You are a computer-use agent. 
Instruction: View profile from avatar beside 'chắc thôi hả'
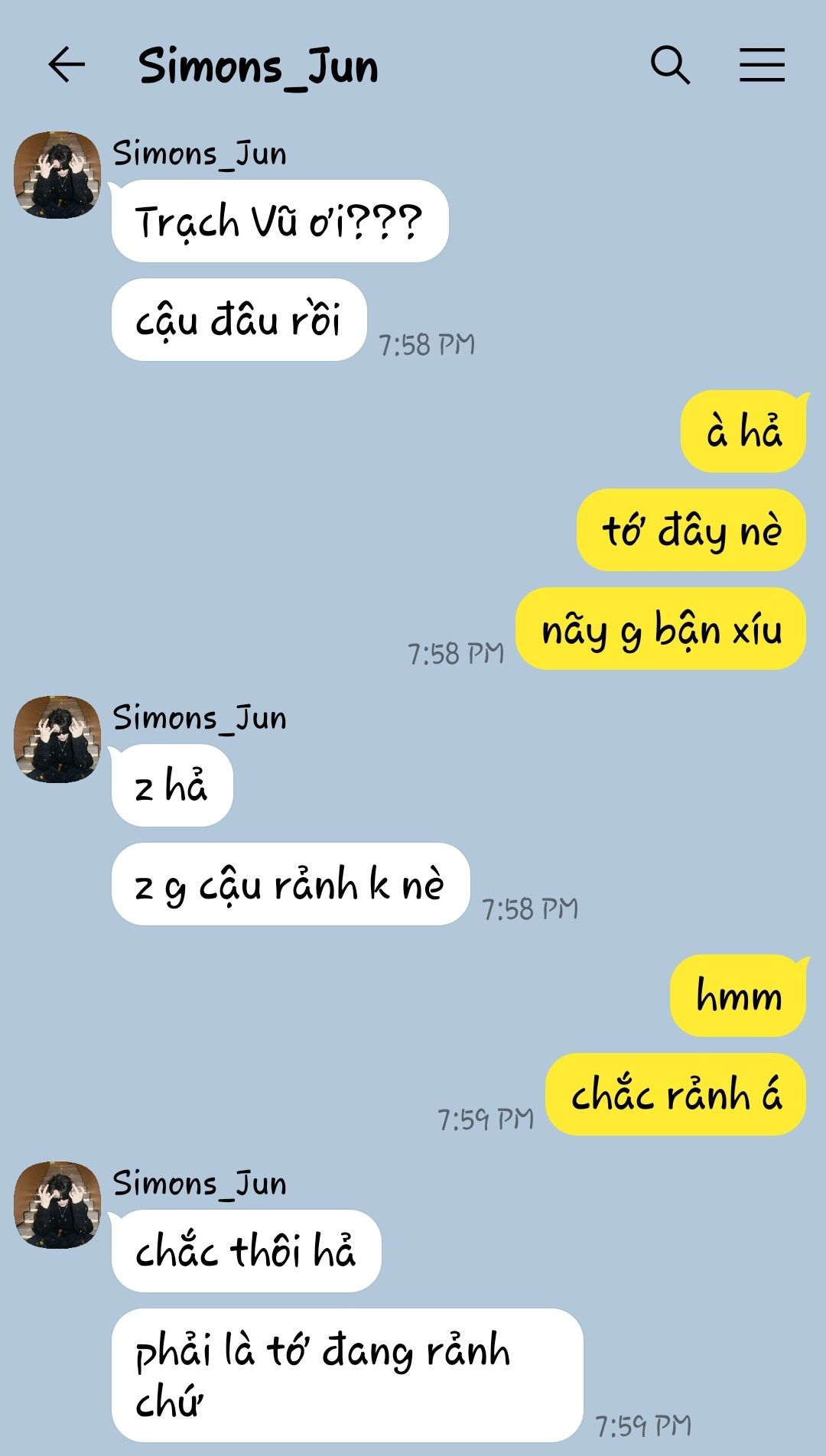57,1205
